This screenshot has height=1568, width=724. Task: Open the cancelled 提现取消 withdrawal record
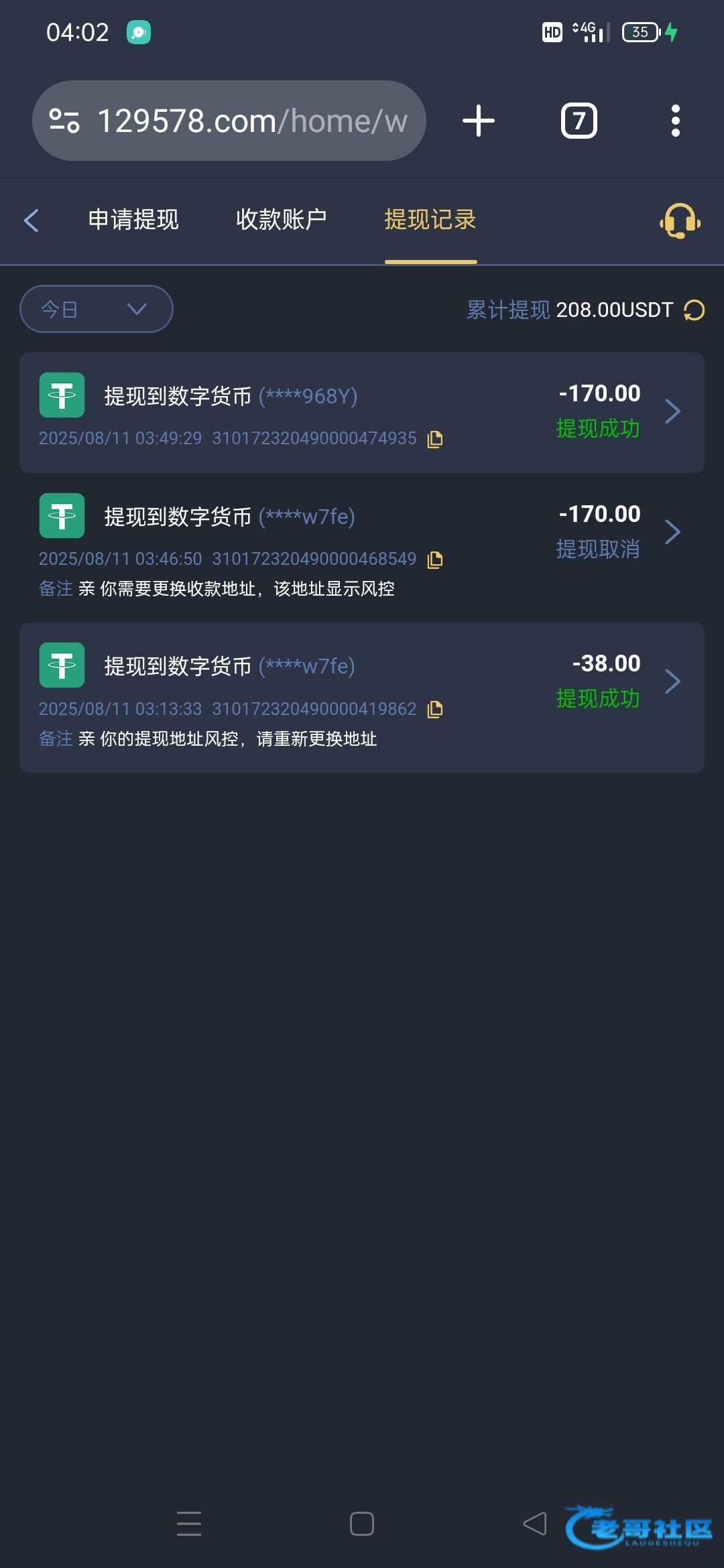coord(362,547)
